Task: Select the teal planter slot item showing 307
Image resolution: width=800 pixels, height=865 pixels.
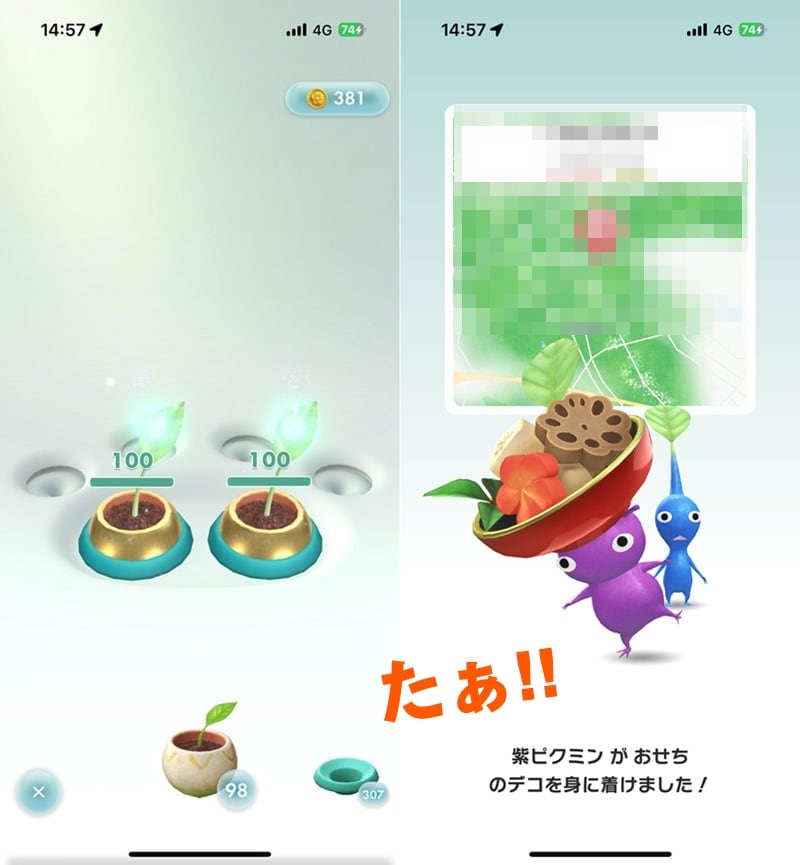Action: click(x=346, y=776)
